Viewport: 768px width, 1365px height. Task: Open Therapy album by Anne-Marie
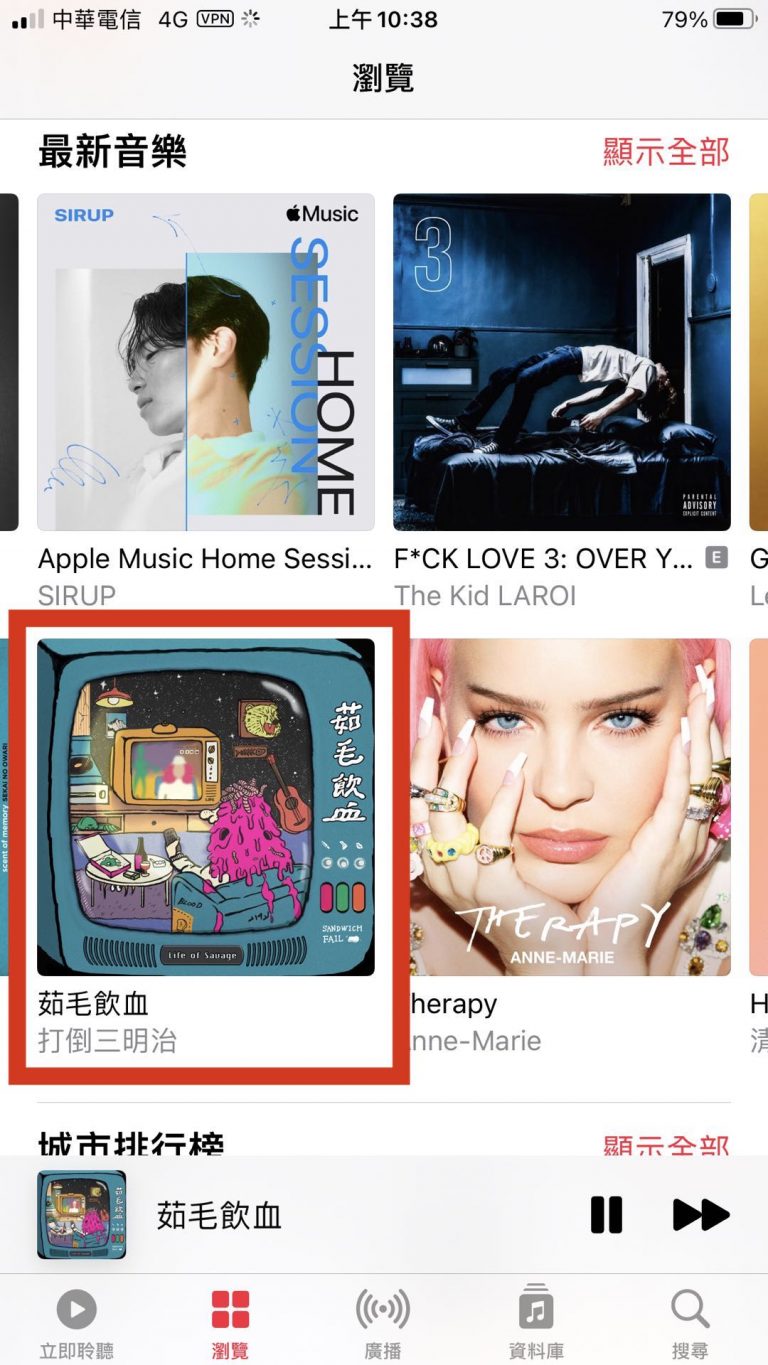570,807
